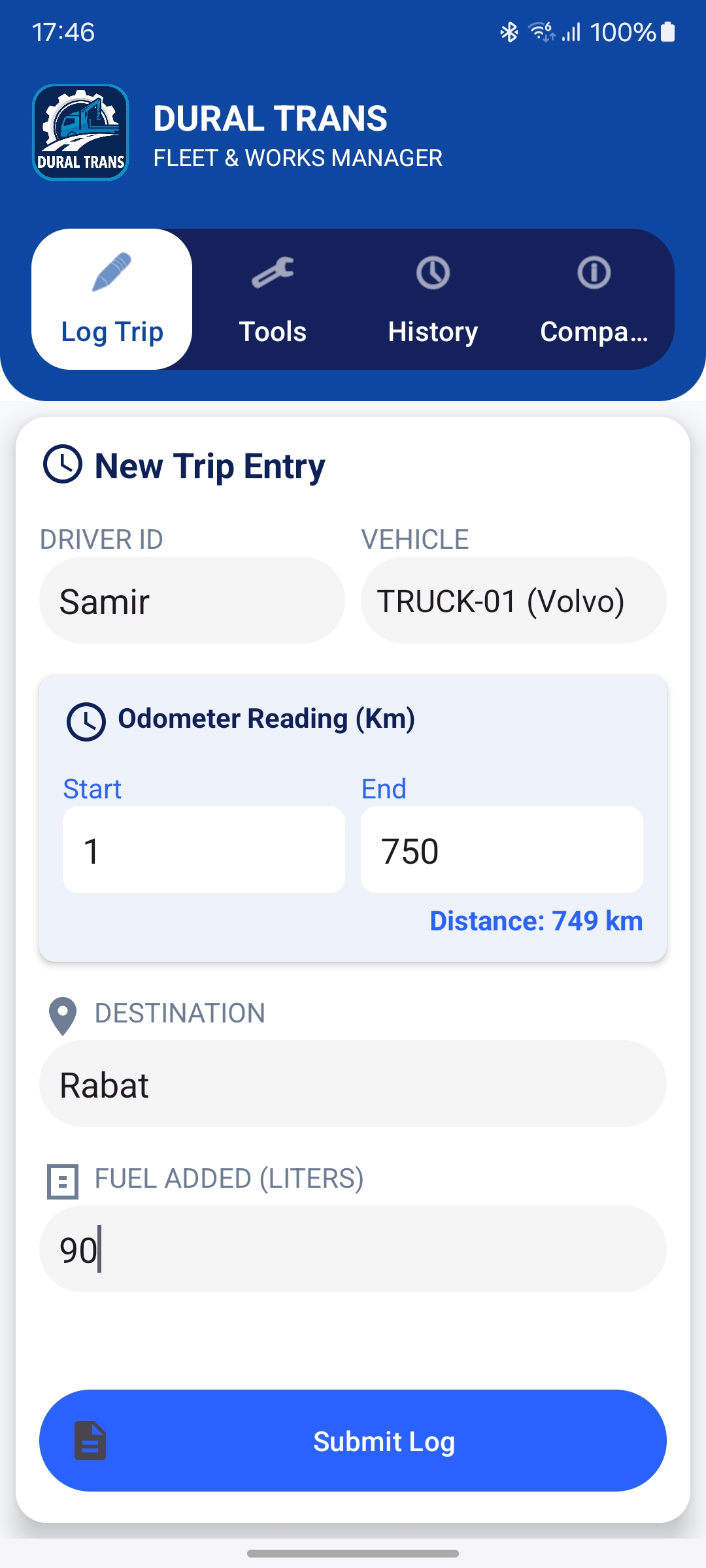Select the Log Trip tab
Screen dimensions: 706x1568
click(111, 301)
